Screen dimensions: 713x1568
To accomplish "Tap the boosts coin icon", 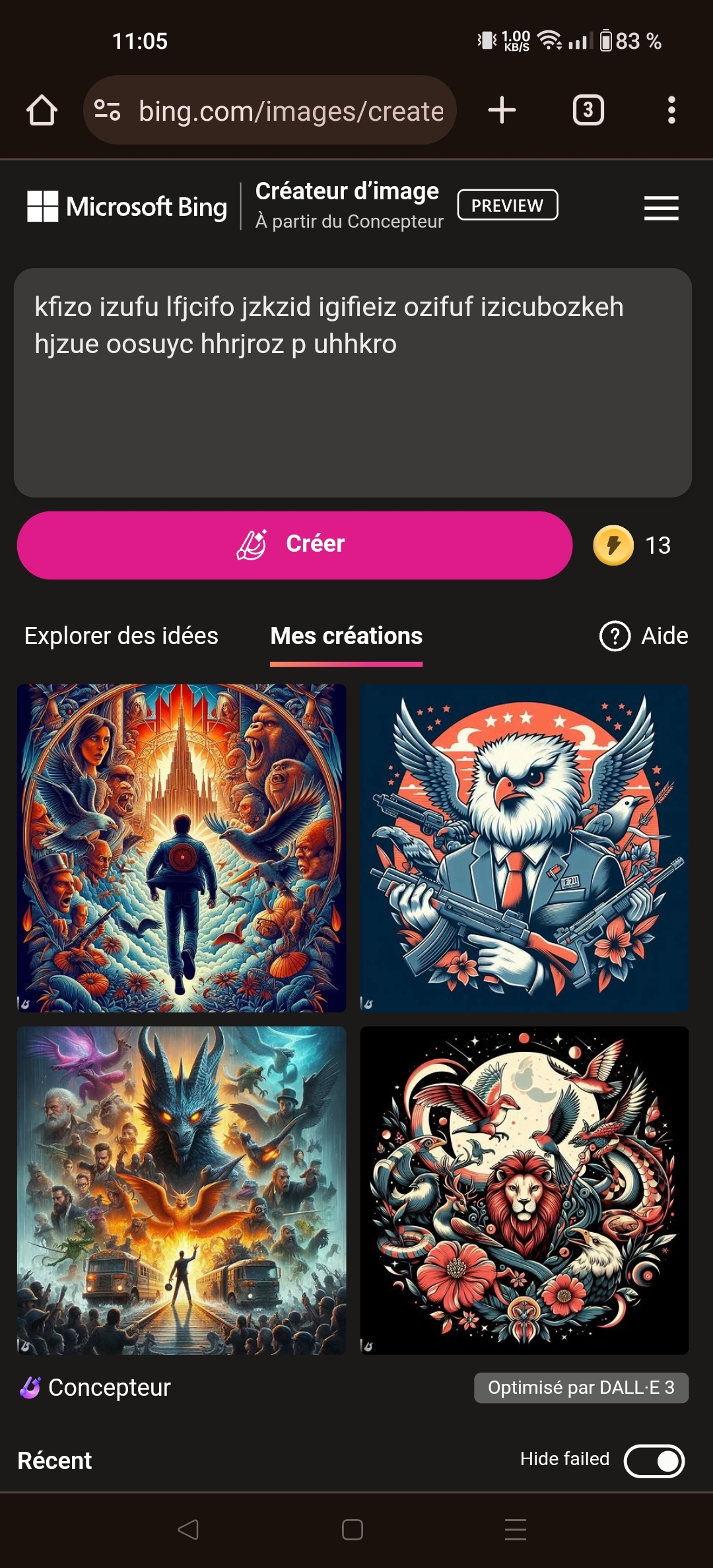I will (613, 545).
